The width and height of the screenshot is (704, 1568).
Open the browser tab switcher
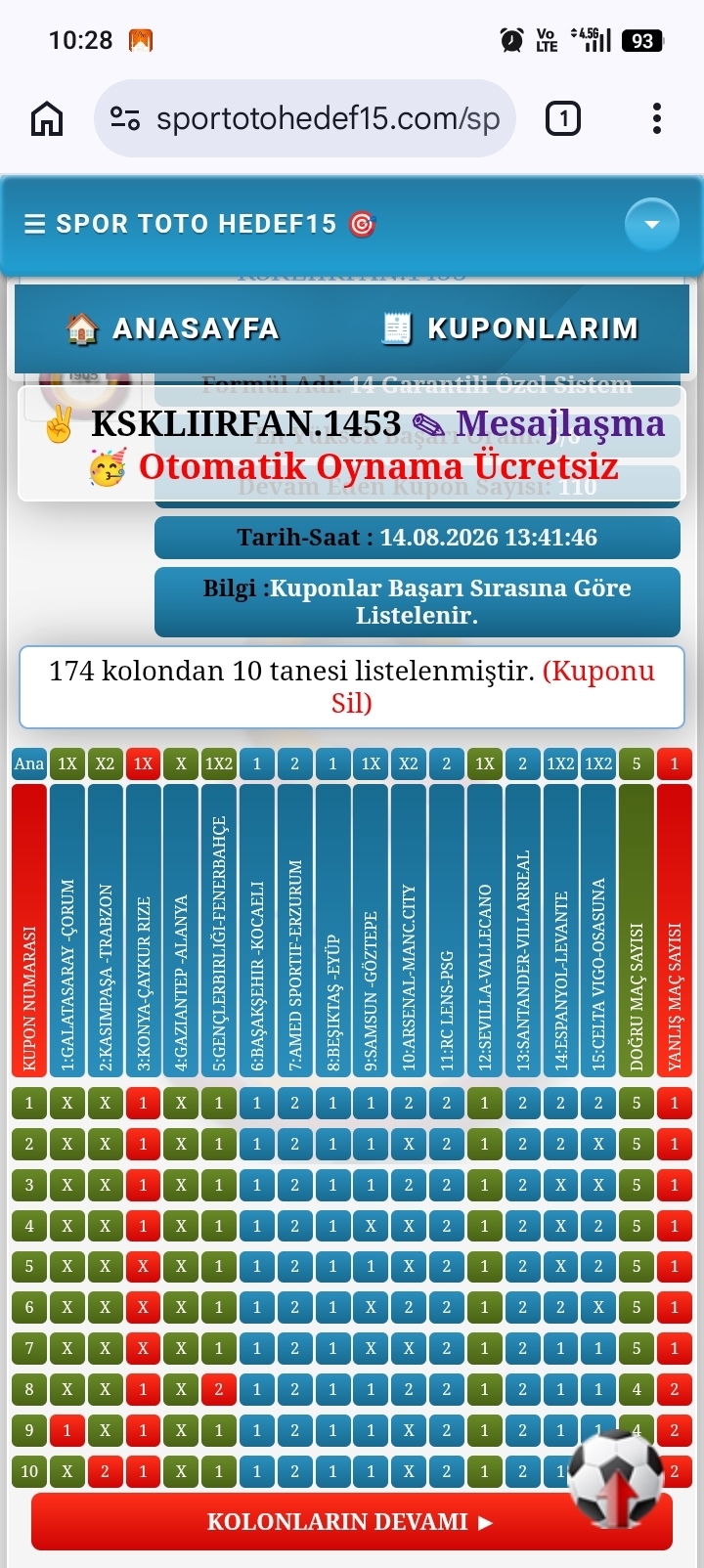(x=562, y=119)
